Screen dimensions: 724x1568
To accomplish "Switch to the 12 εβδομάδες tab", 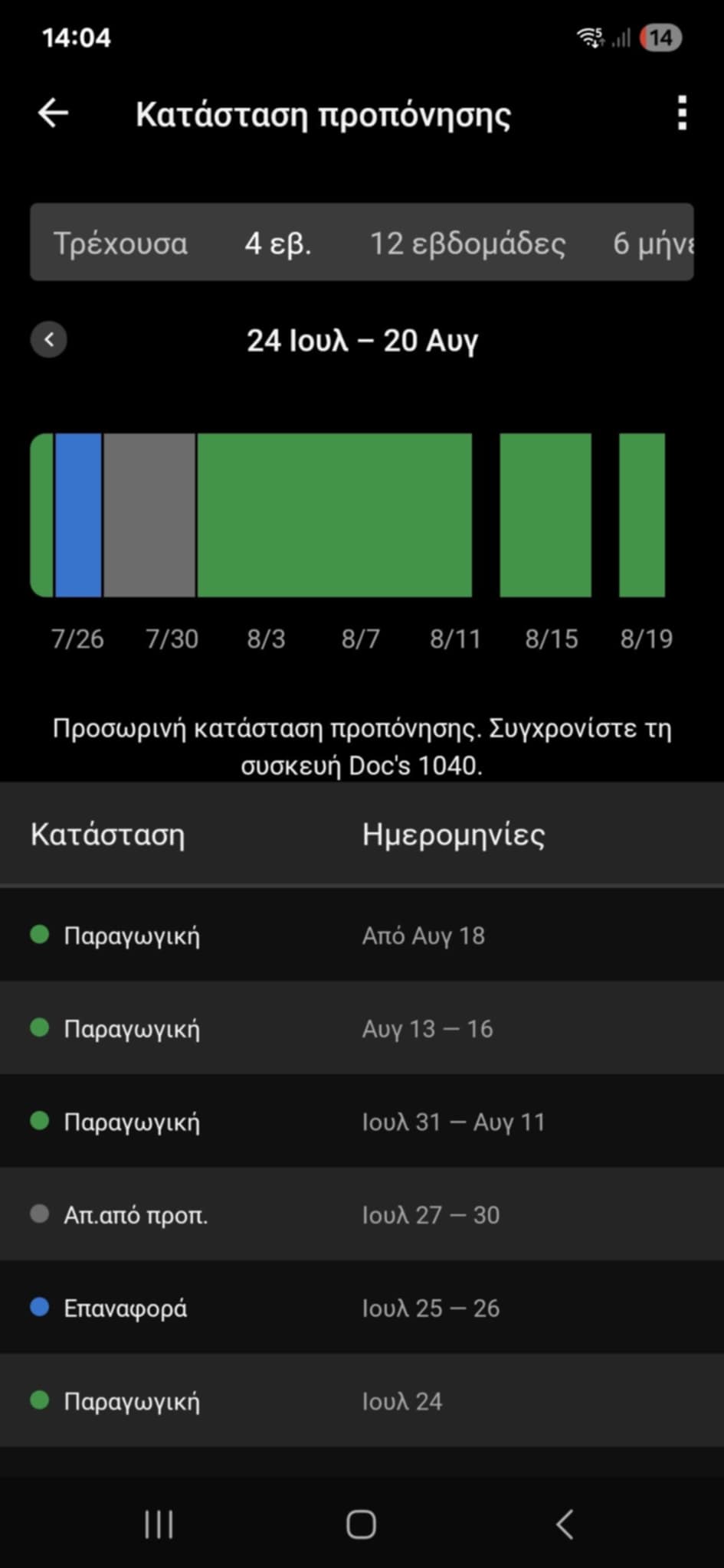I will (467, 243).
